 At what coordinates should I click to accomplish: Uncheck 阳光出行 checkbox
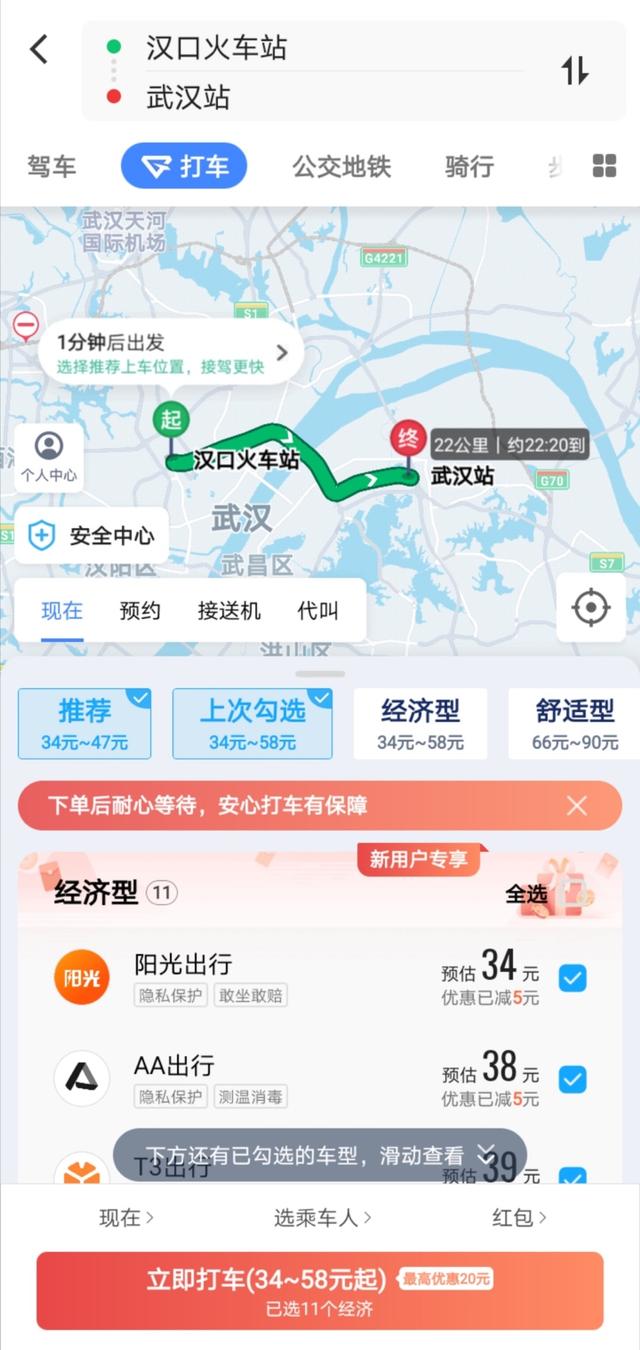[573, 978]
